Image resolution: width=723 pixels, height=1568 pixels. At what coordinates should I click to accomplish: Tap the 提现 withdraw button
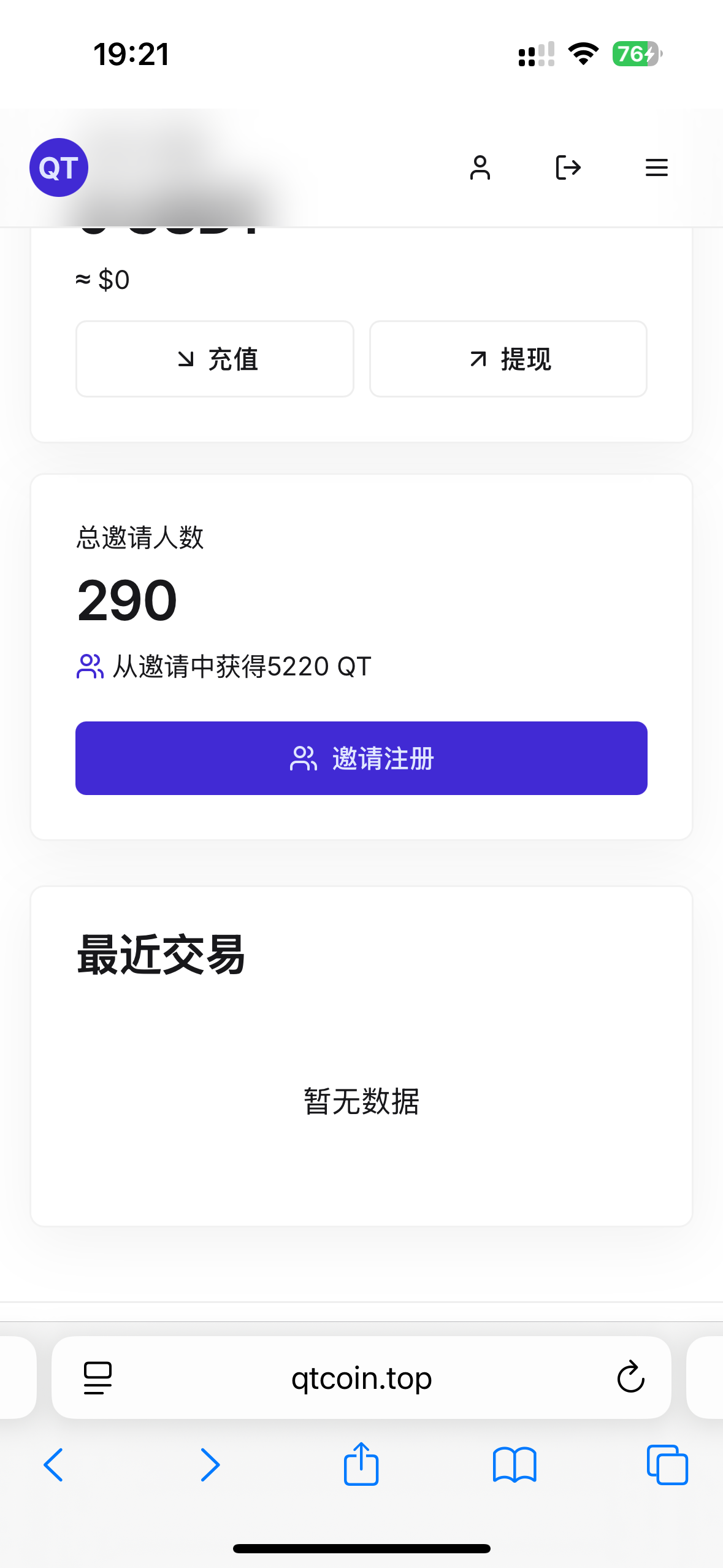(x=508, y=359)
